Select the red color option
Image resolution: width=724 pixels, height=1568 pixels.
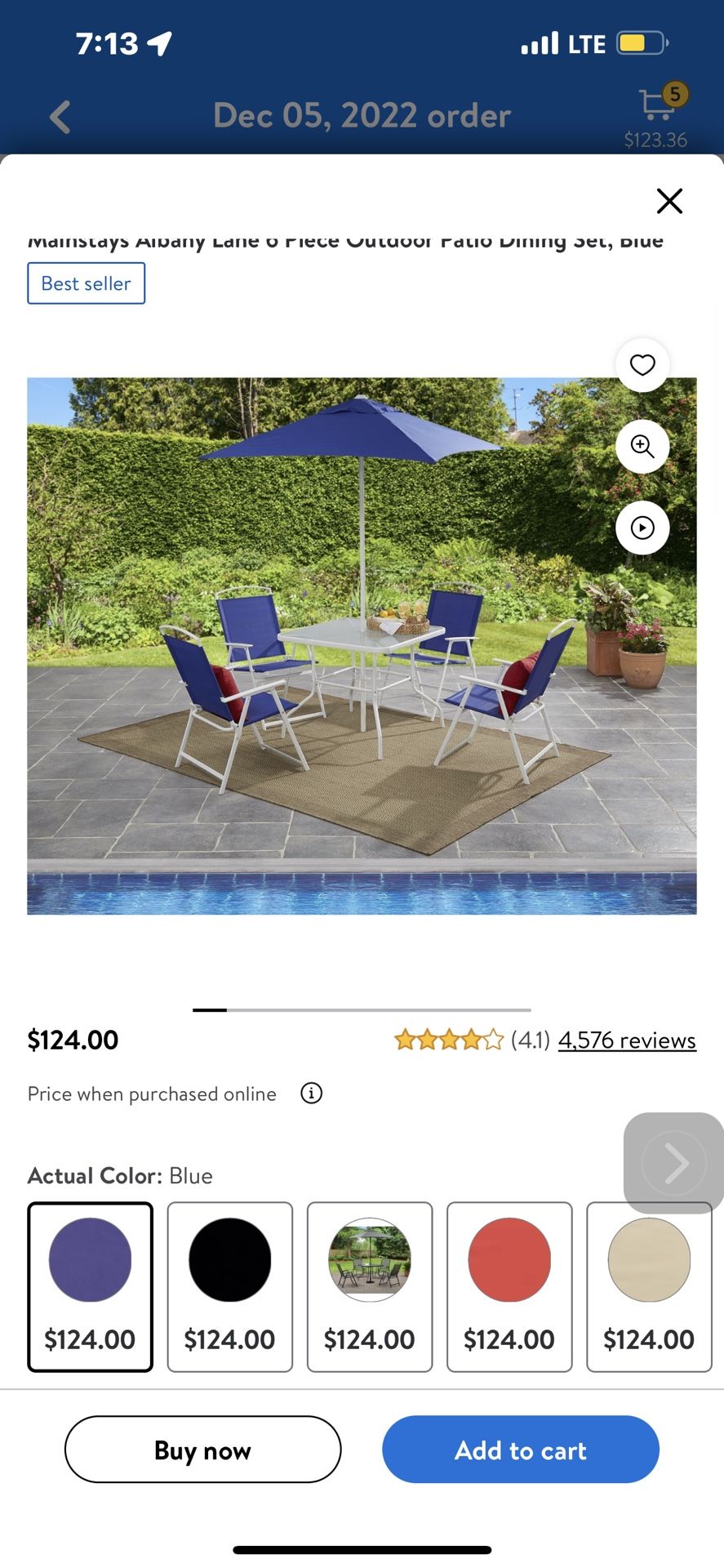point(509,1258)
